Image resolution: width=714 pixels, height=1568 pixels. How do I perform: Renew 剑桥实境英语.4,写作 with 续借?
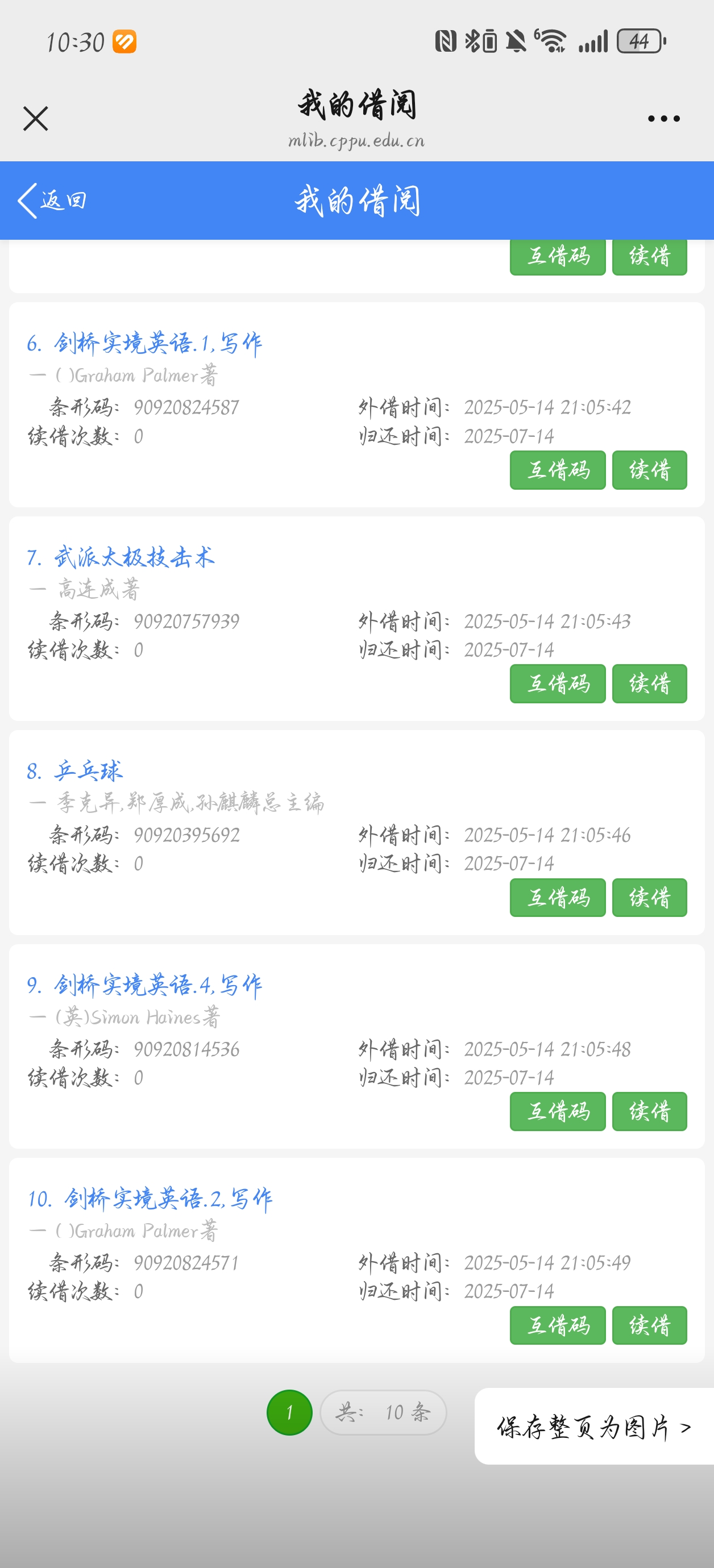[649, 1111]
